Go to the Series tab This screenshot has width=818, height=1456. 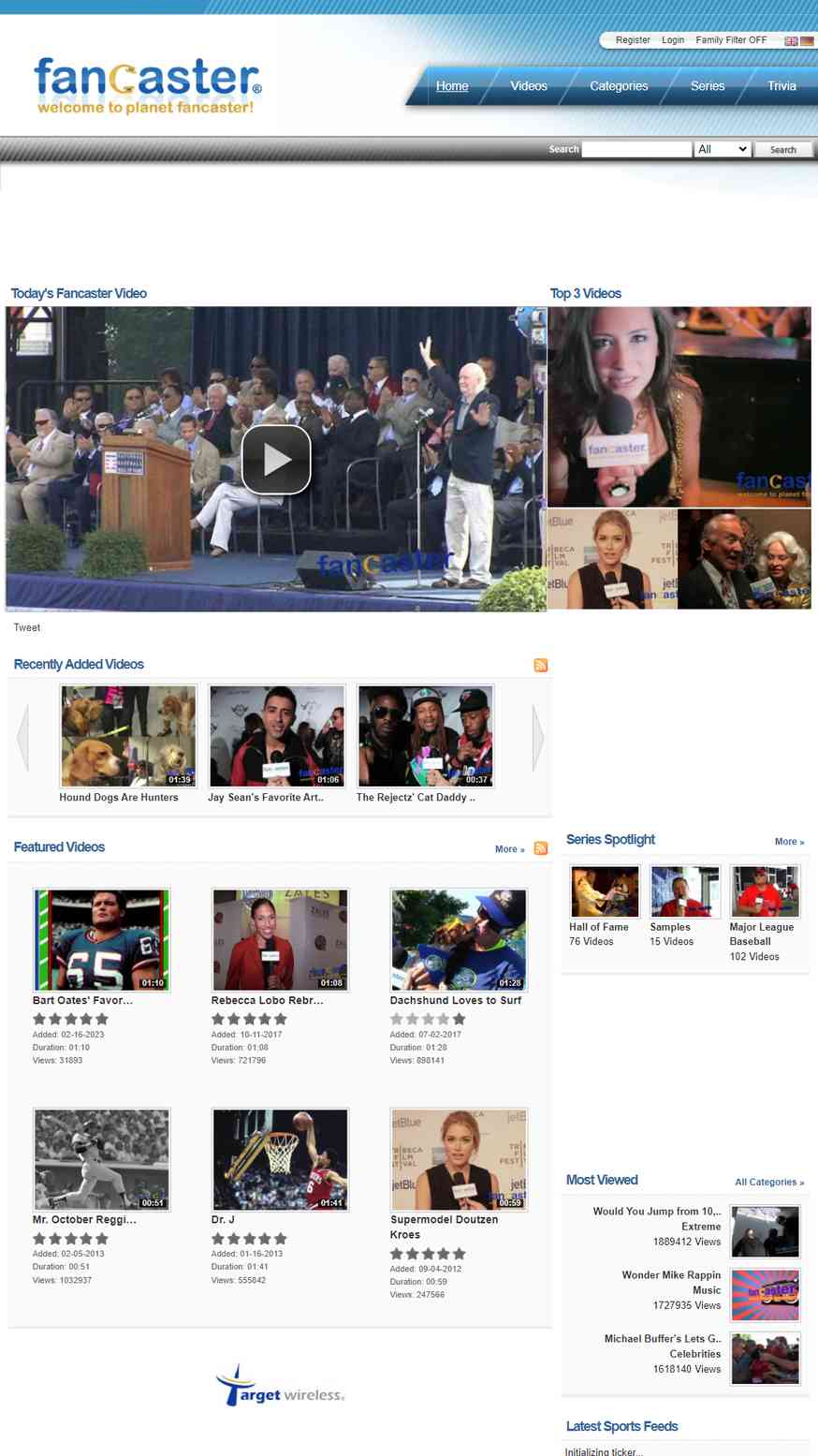coord(708,86)
